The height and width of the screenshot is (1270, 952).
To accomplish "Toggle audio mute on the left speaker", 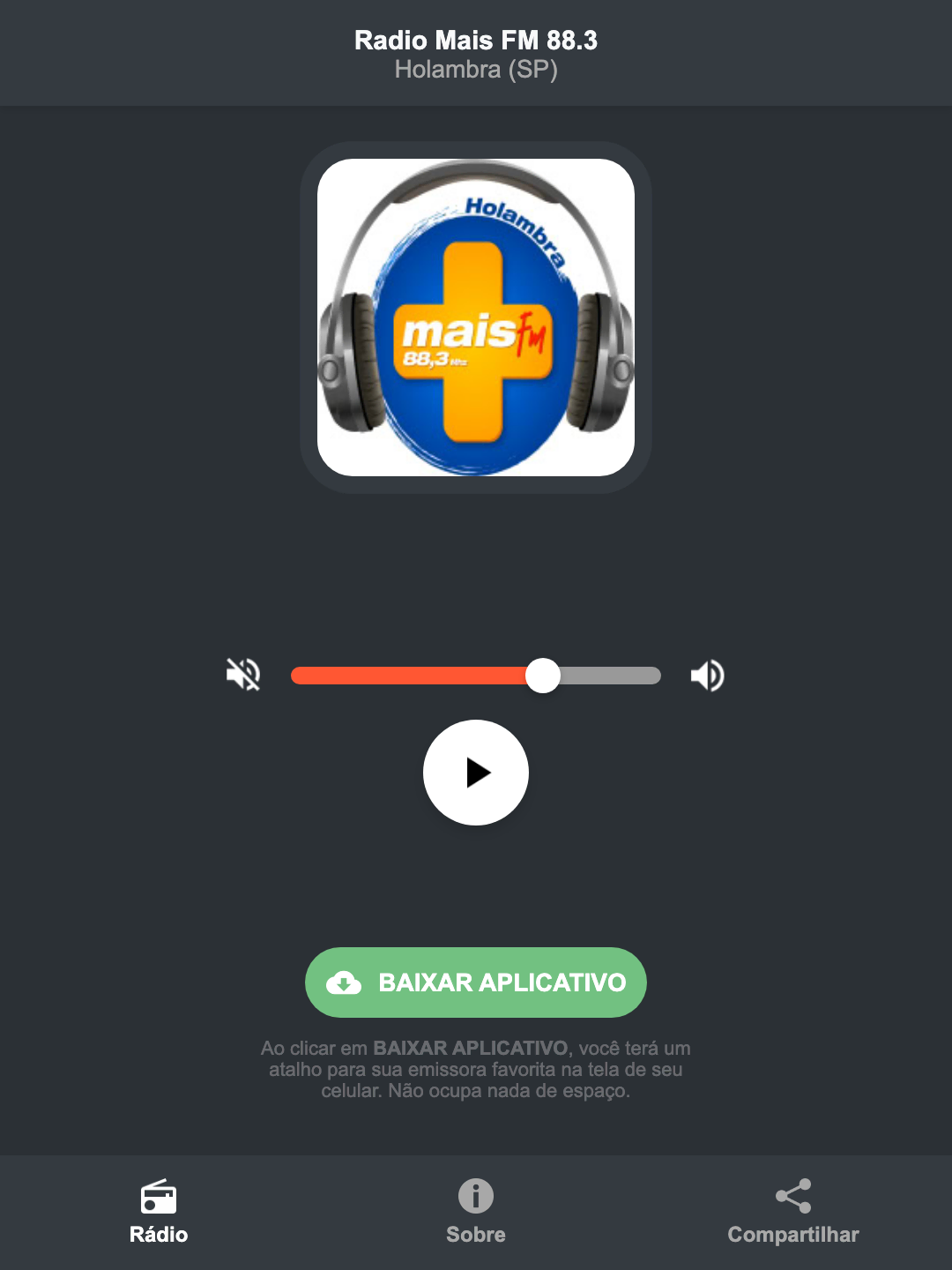I will (242, 675).
